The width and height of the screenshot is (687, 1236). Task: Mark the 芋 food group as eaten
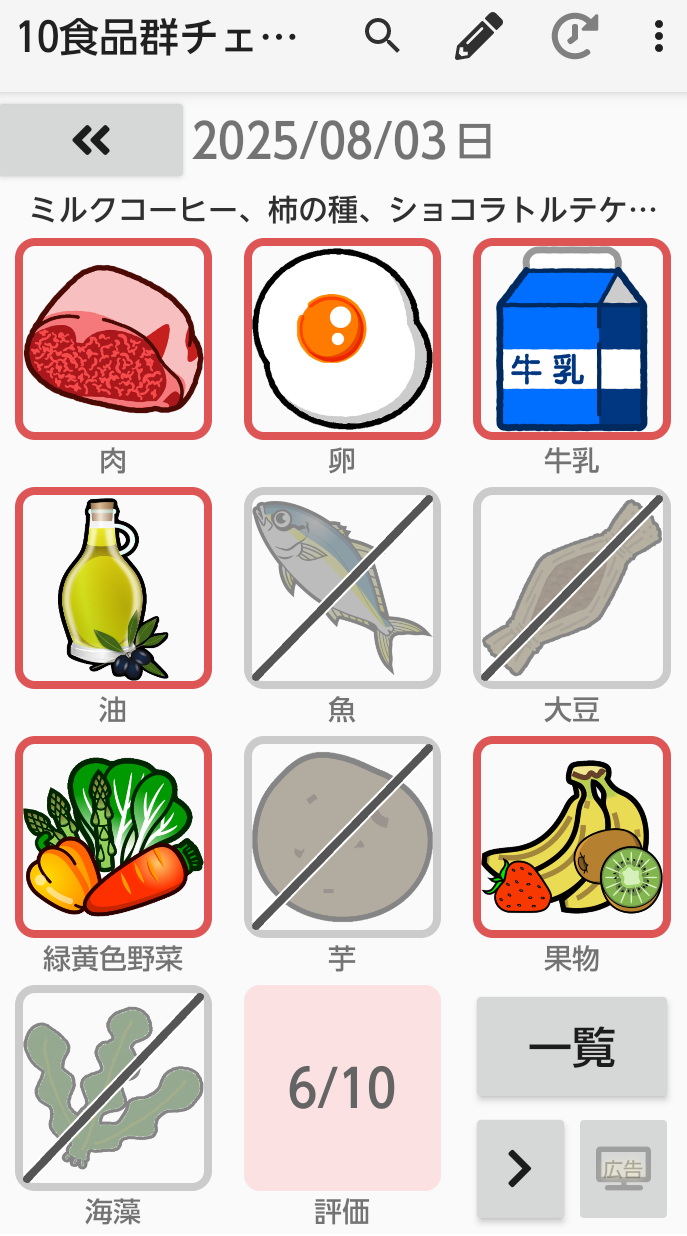coord(342,837)
